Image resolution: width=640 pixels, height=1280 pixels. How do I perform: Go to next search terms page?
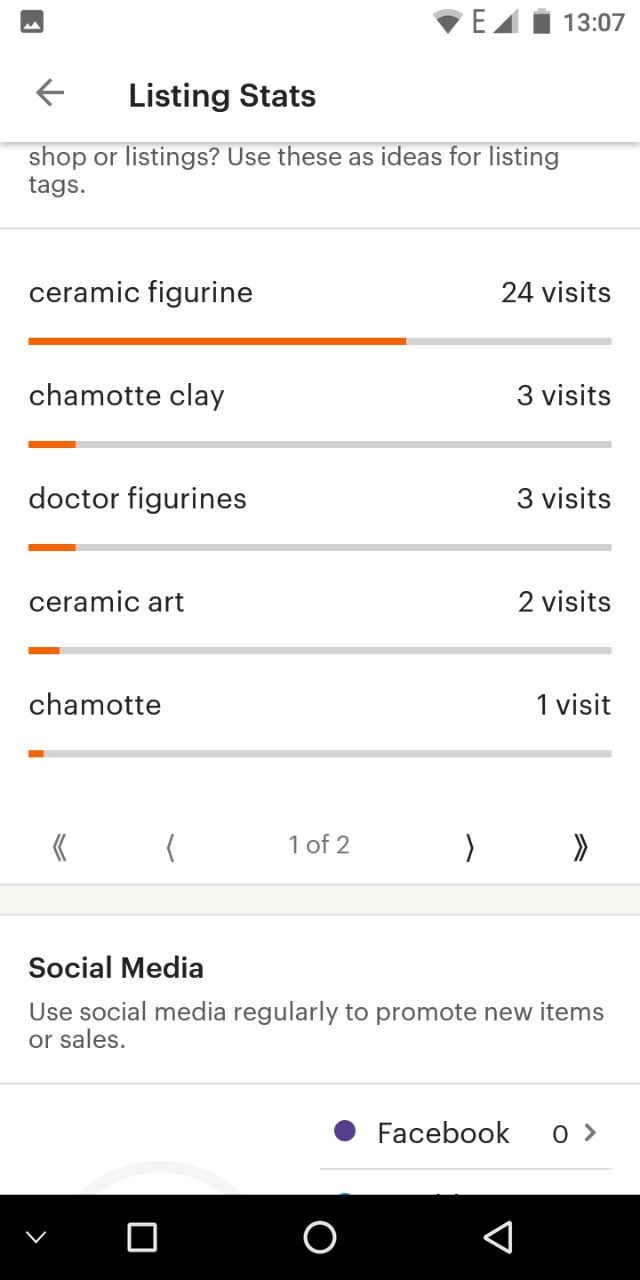click(x=469, y=847)
